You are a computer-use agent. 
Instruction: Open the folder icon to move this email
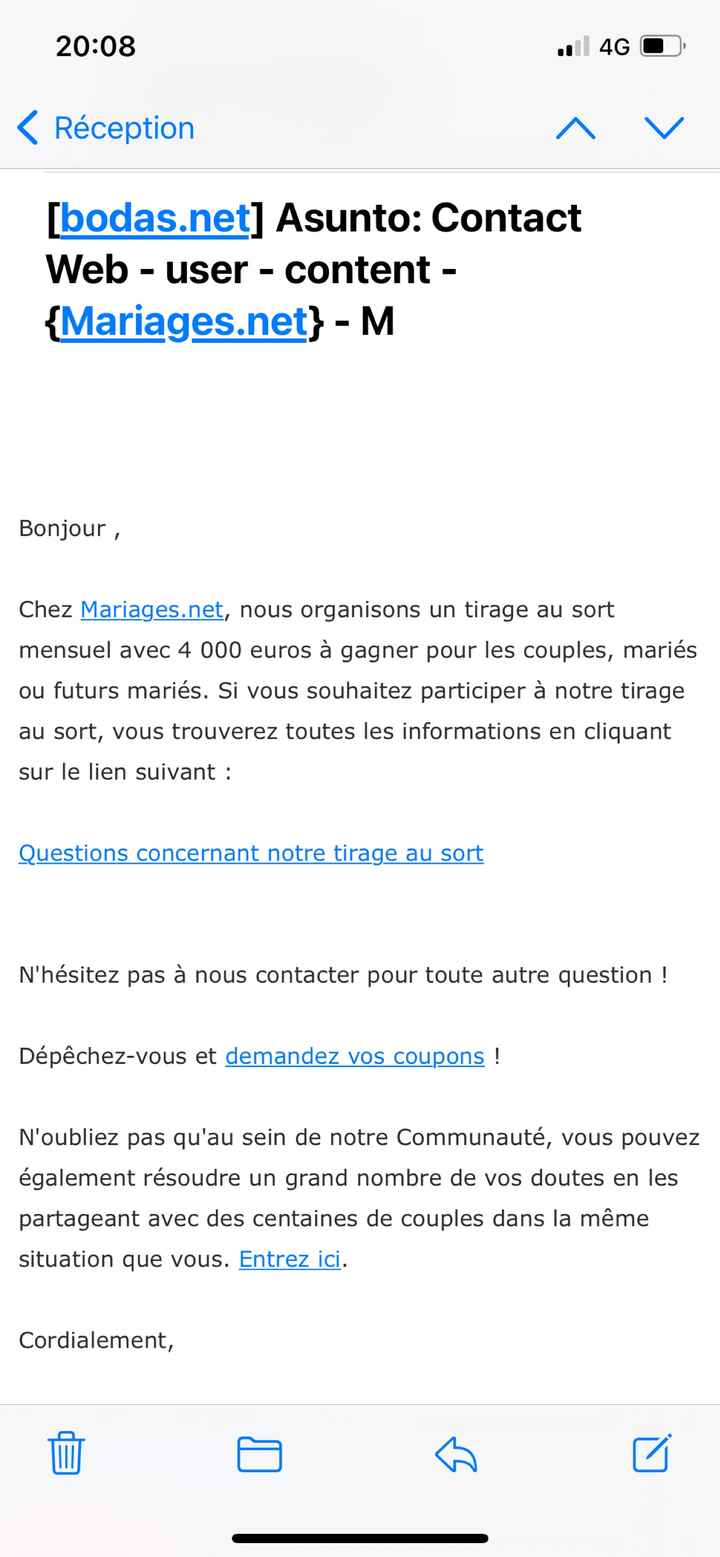point(258,1454)
